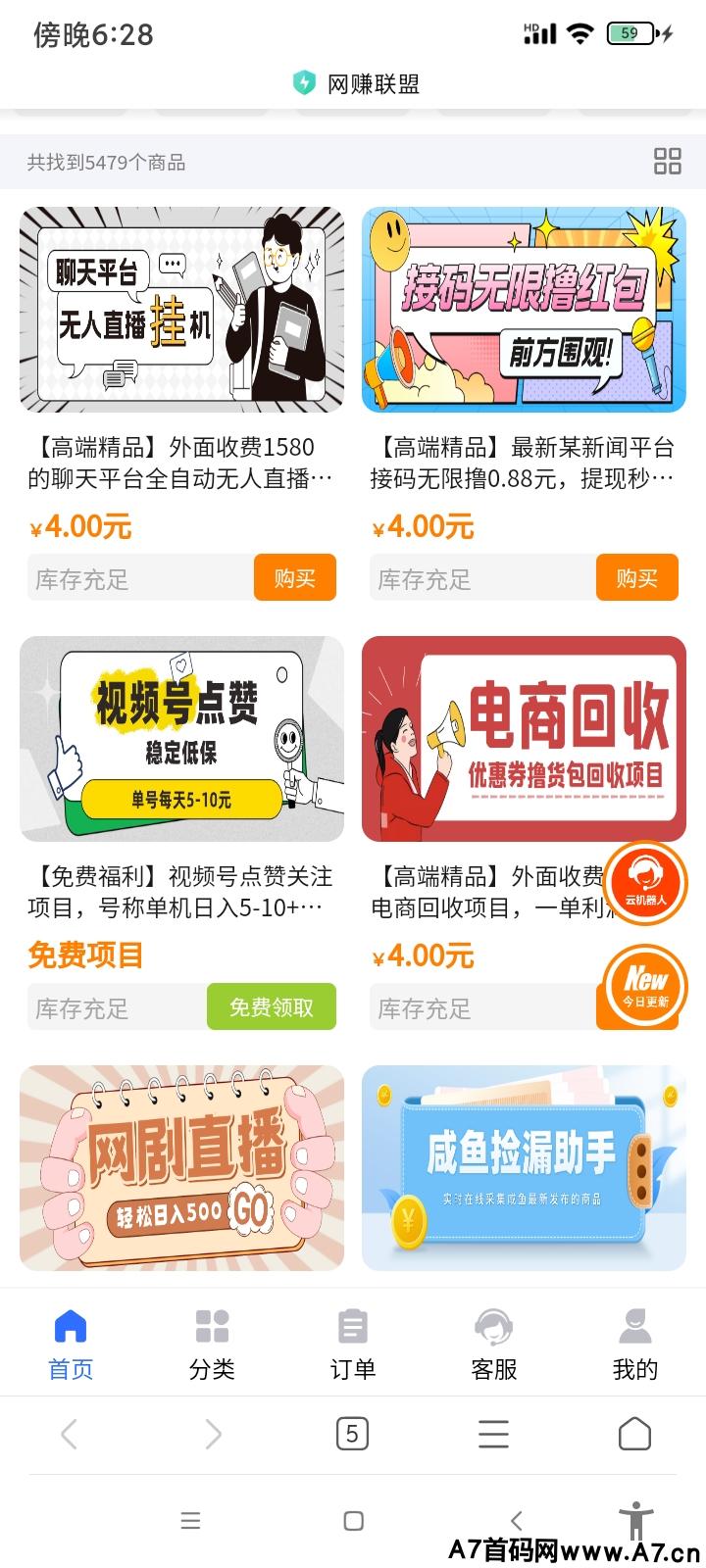Switch to the 分类 tab

click(x=212, y=1344)
